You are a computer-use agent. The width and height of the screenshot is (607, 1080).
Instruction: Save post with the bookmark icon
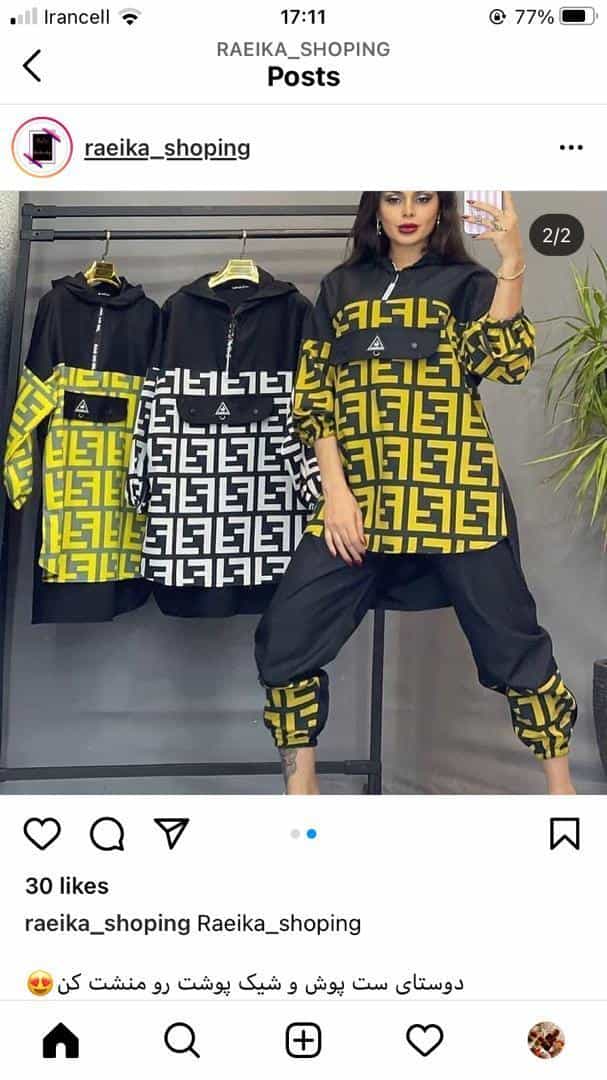564,833
